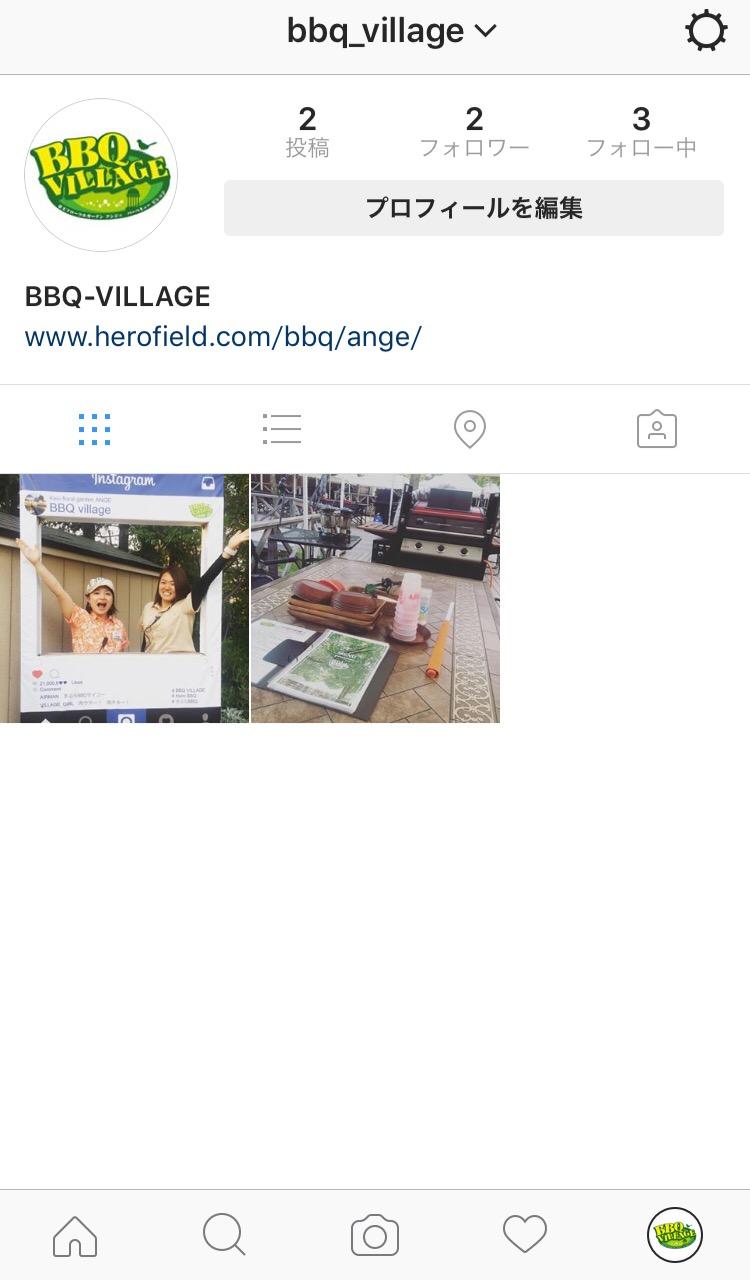Open the search magnifier tab
This screenshot has width=750, height=1280.
coord(224,1236)
